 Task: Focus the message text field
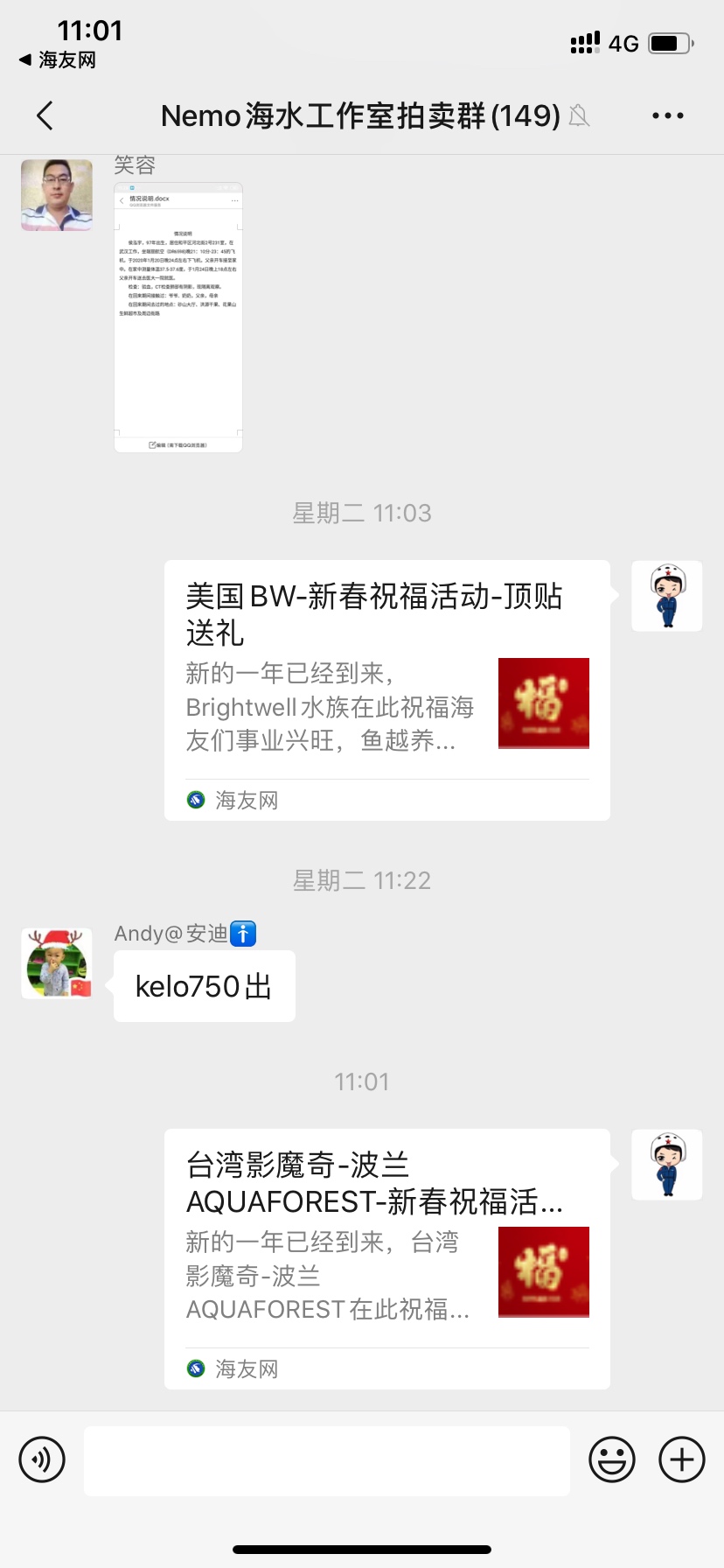[x=327, y=1459]
